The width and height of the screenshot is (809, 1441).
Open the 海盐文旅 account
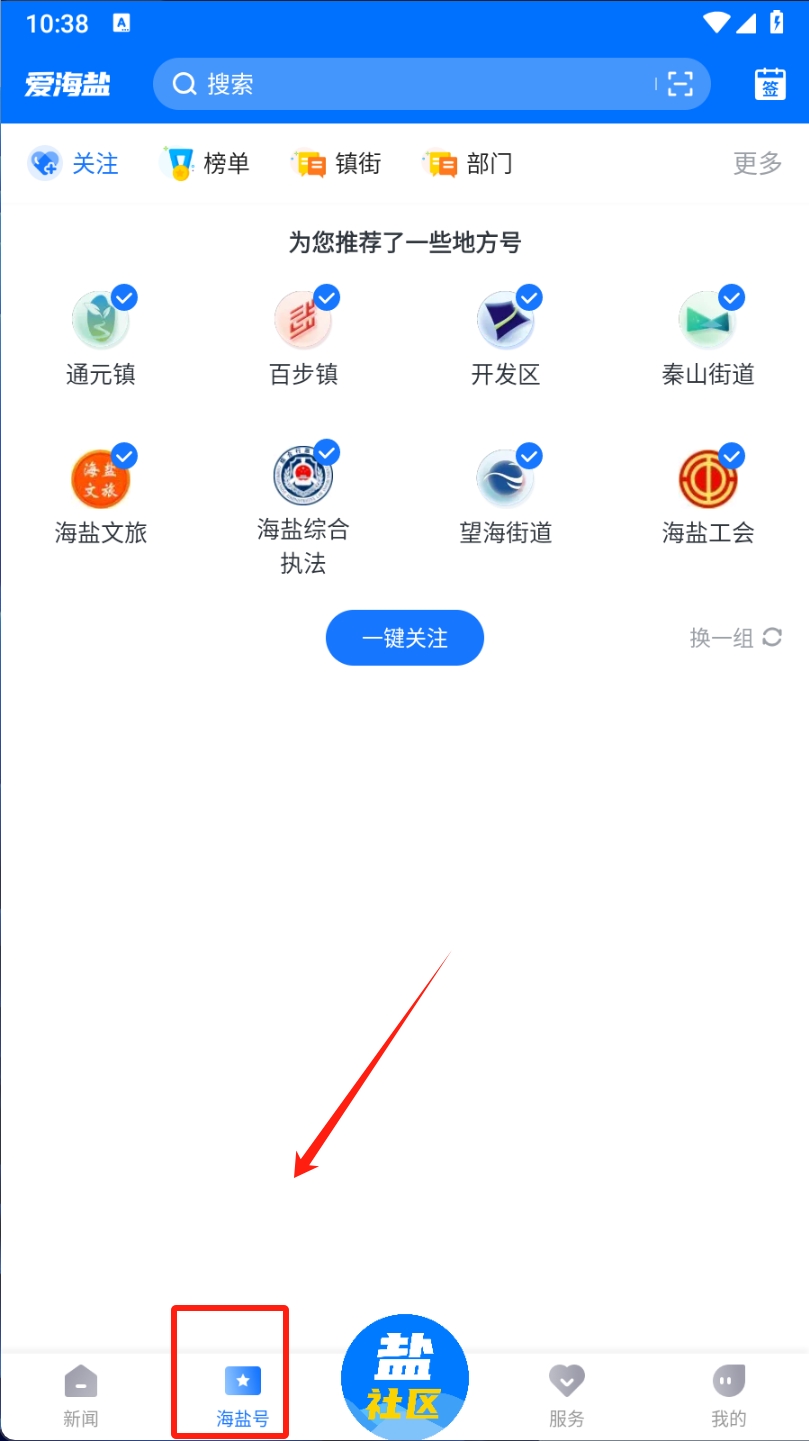(x=101, y=496)
